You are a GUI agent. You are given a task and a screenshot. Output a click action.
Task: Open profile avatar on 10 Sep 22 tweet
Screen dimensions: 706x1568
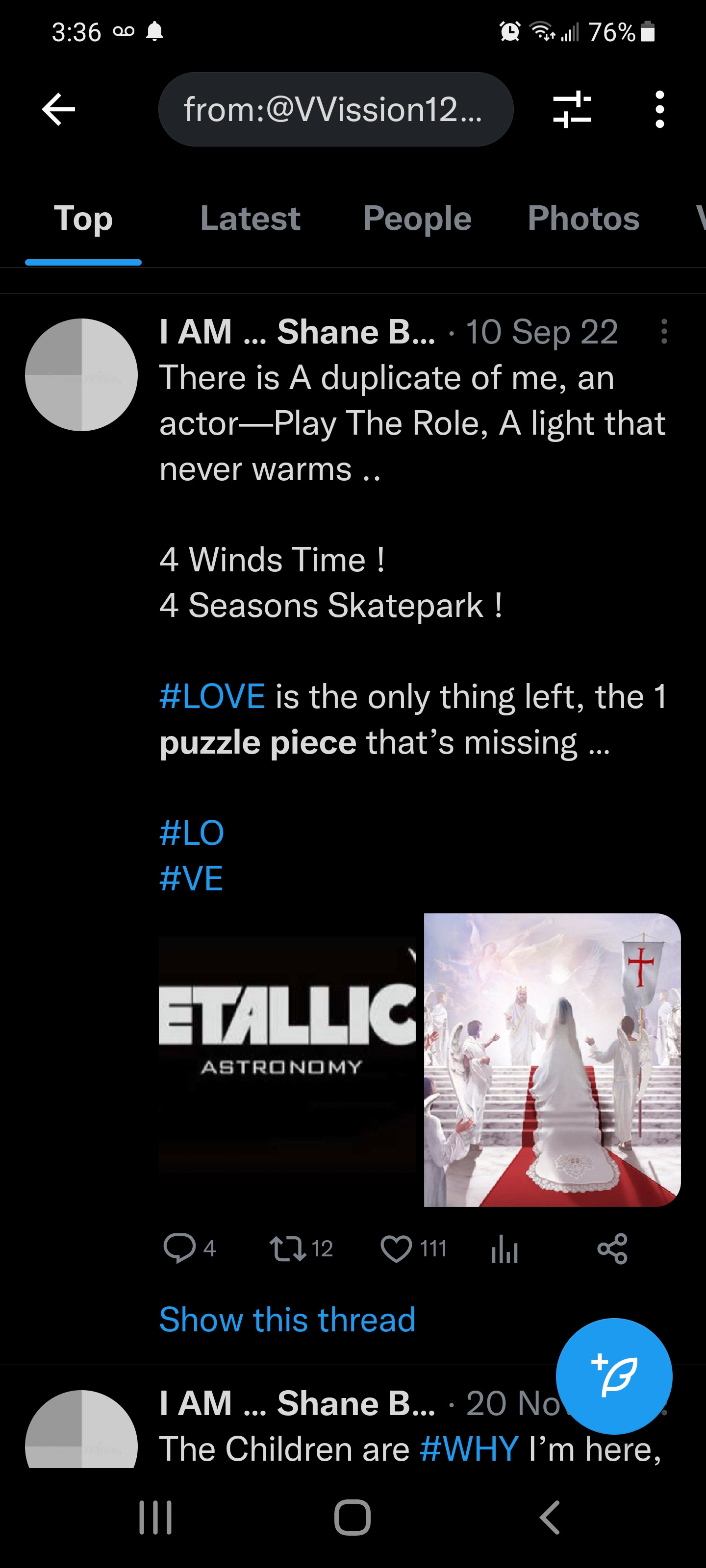point(81,374)
